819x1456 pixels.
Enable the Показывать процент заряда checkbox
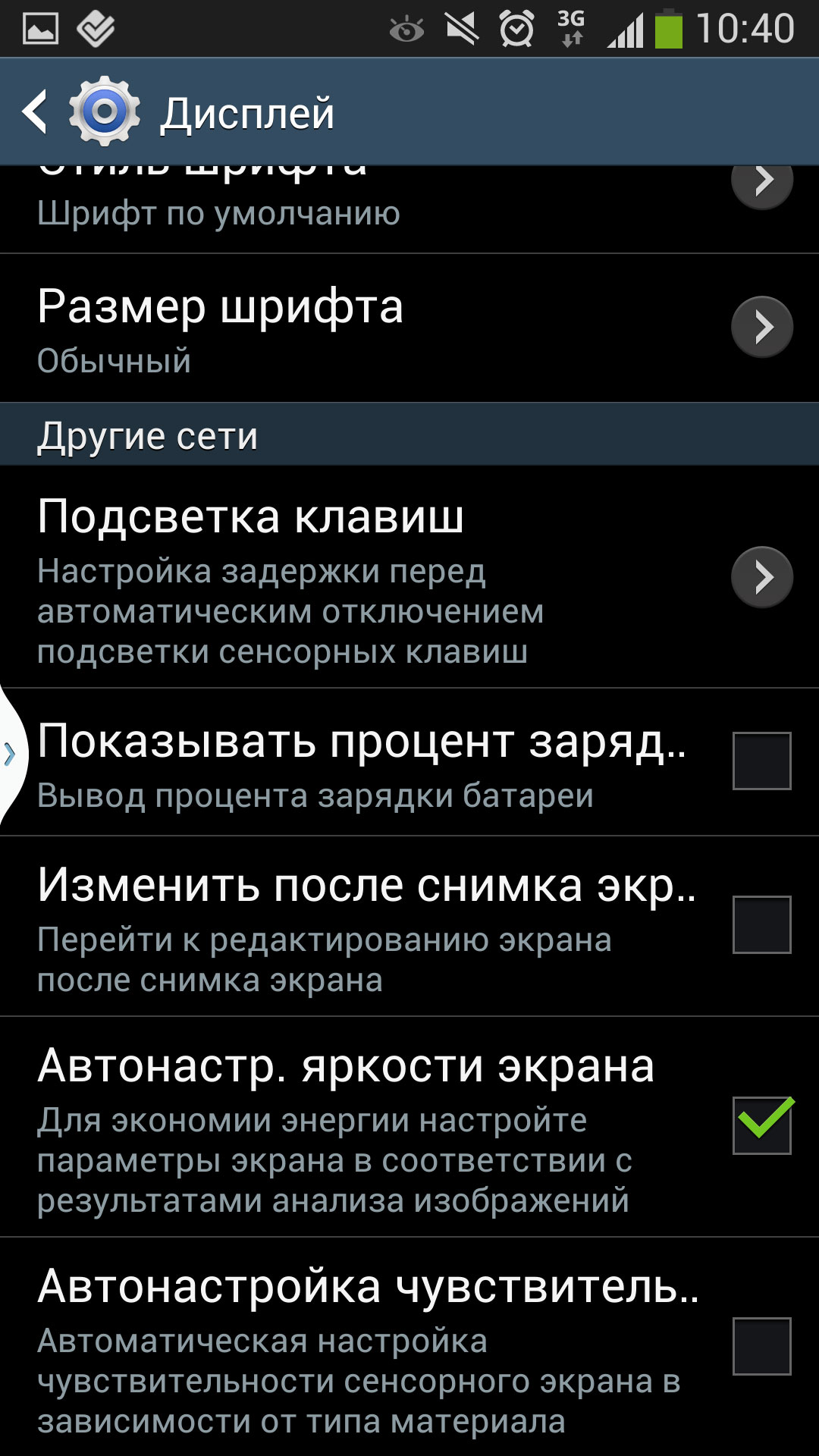click(761, 761)
